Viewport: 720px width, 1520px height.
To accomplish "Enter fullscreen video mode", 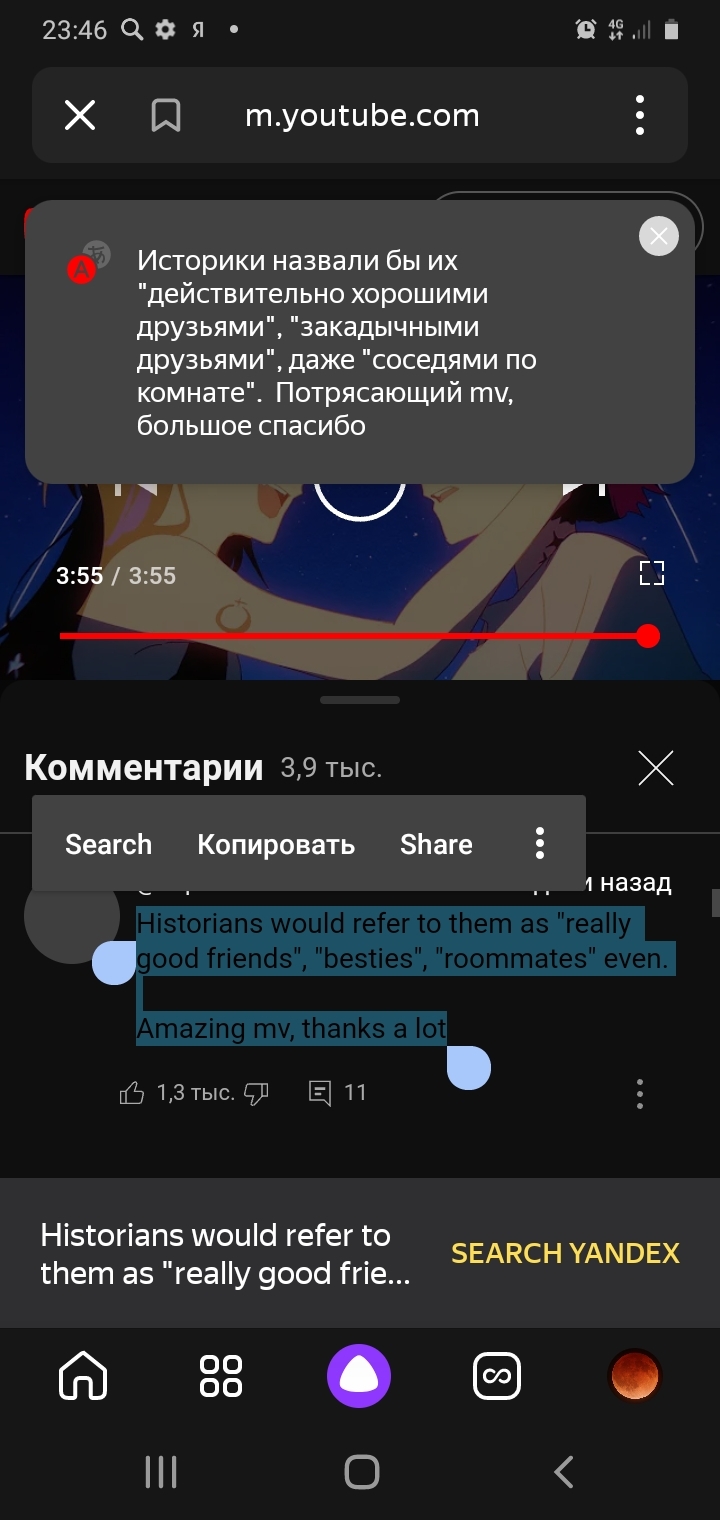I will coord(652,573).
